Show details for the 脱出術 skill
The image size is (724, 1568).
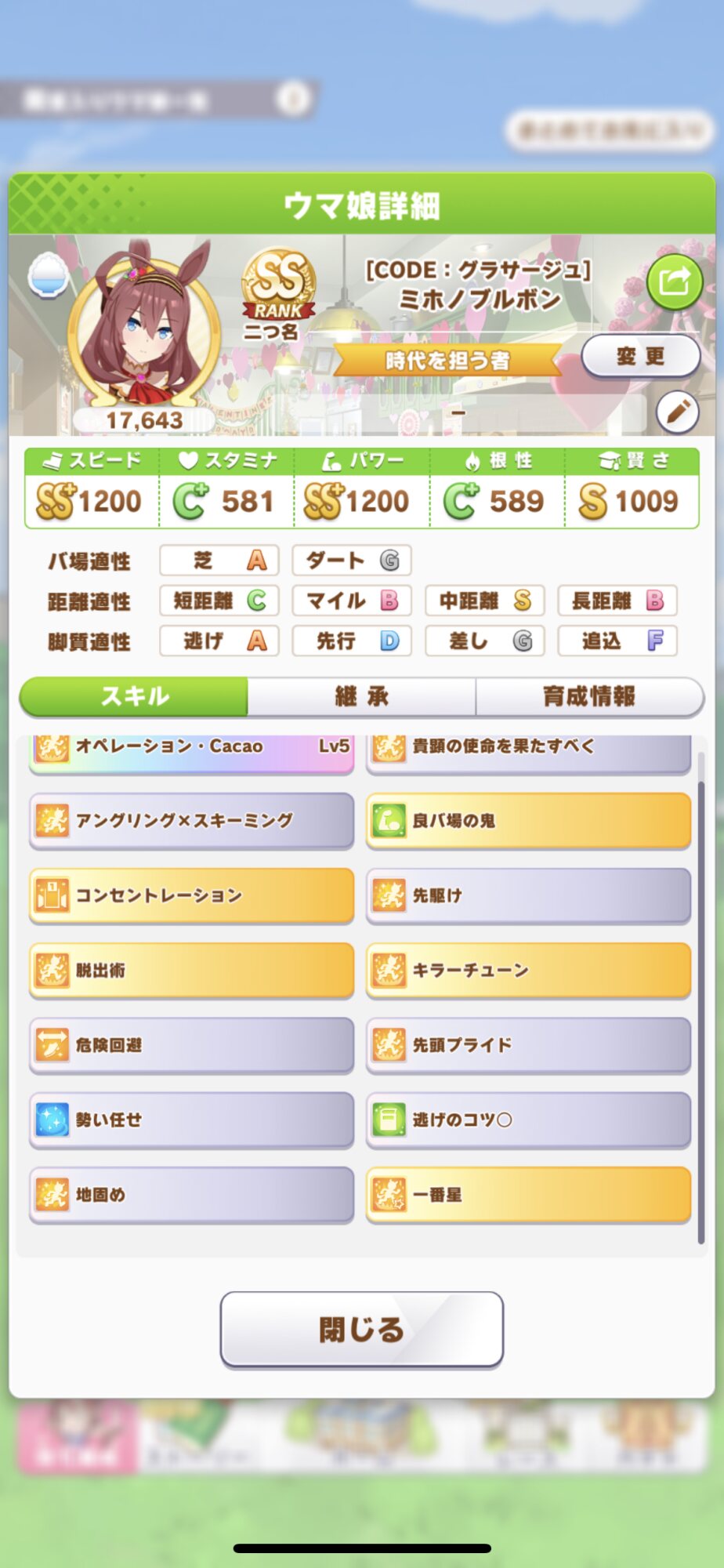point(191,970)
